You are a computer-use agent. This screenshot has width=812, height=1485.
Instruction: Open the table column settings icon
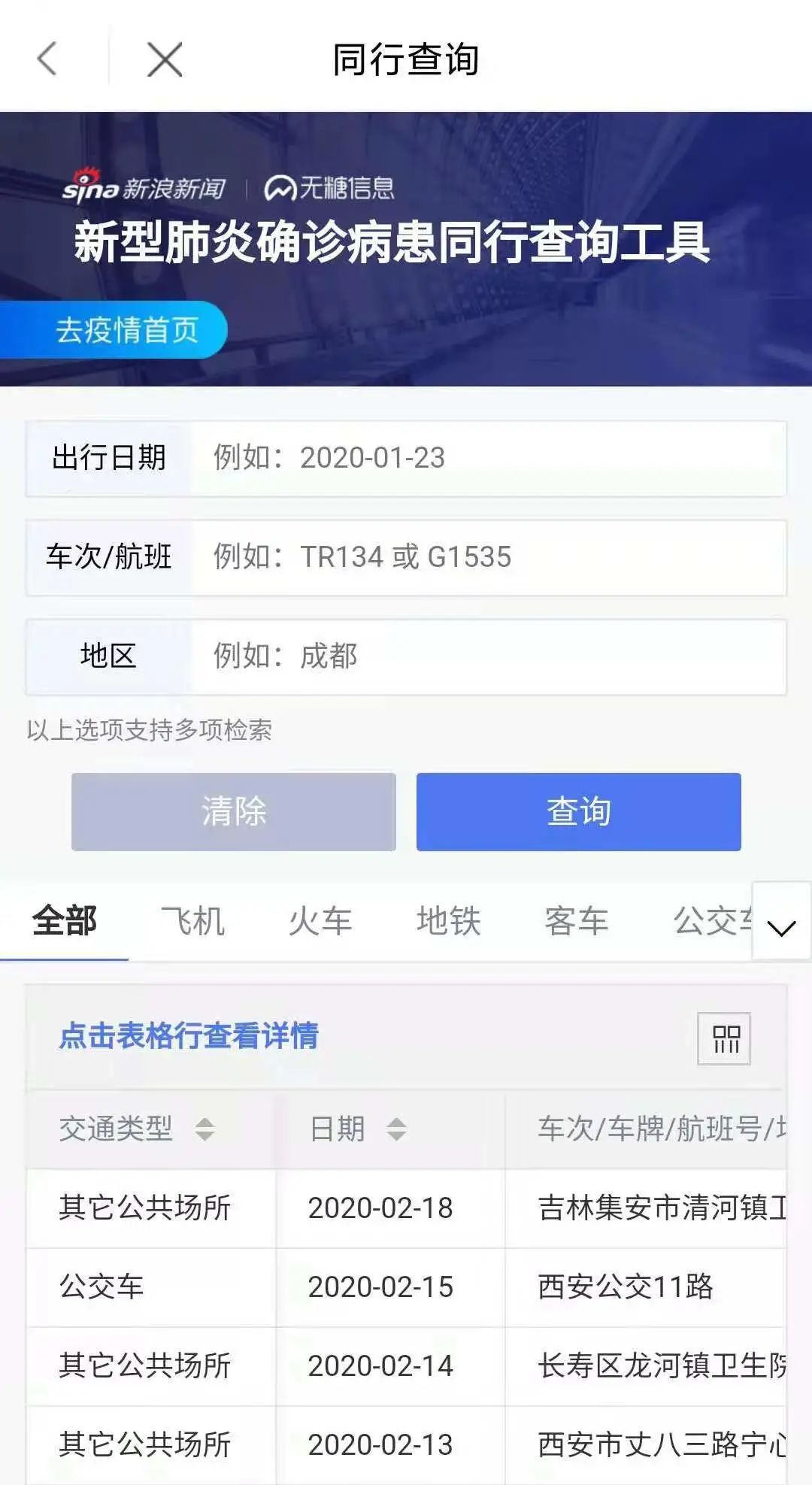point(724,1039)
